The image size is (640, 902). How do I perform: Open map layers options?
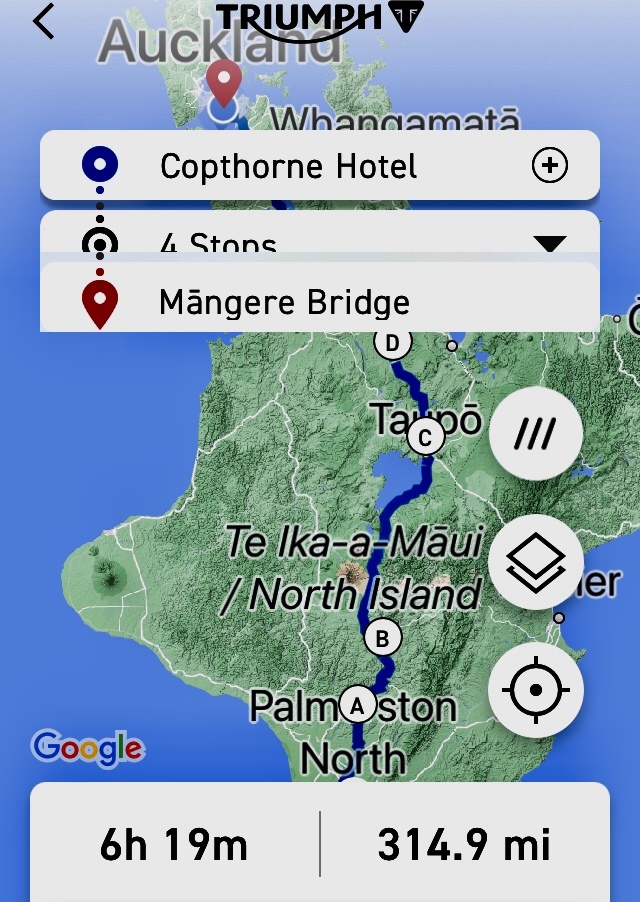pos(535,561)
